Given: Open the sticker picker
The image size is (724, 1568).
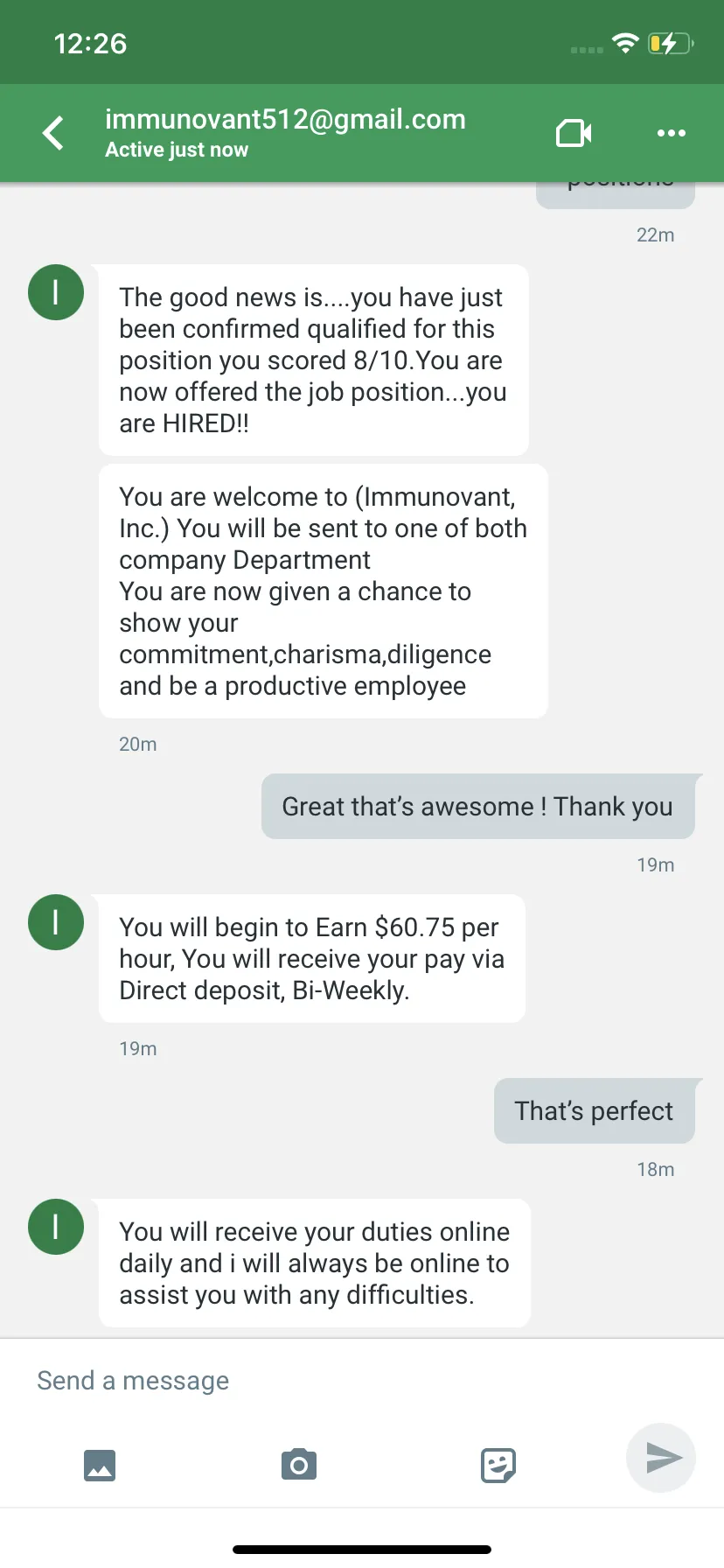Looking at the screenshot, I should pos(498,1464).
